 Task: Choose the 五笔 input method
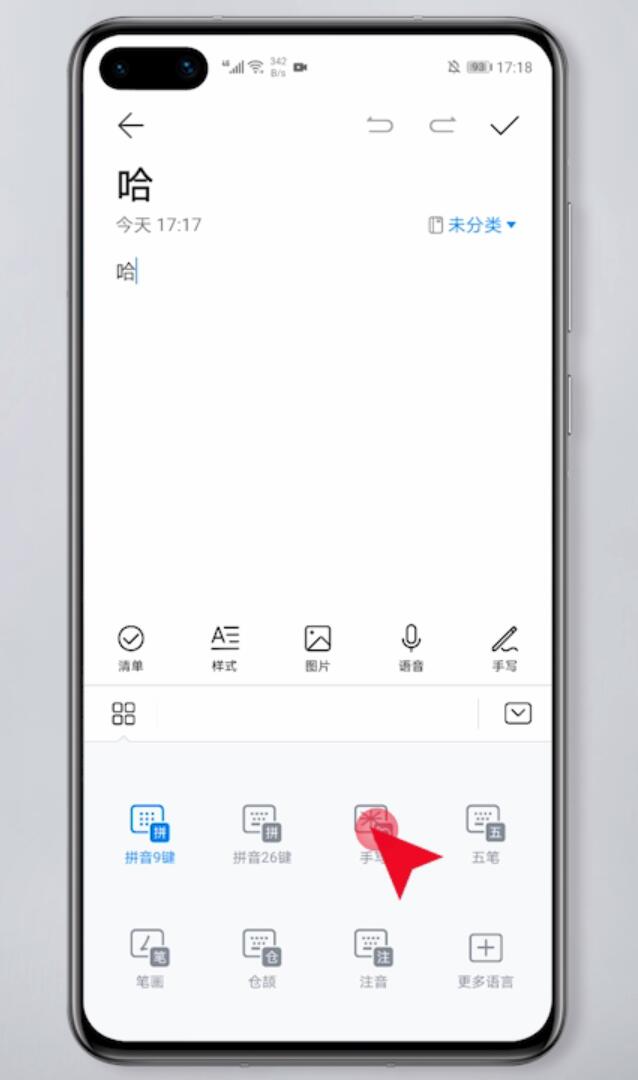[486, 833]
